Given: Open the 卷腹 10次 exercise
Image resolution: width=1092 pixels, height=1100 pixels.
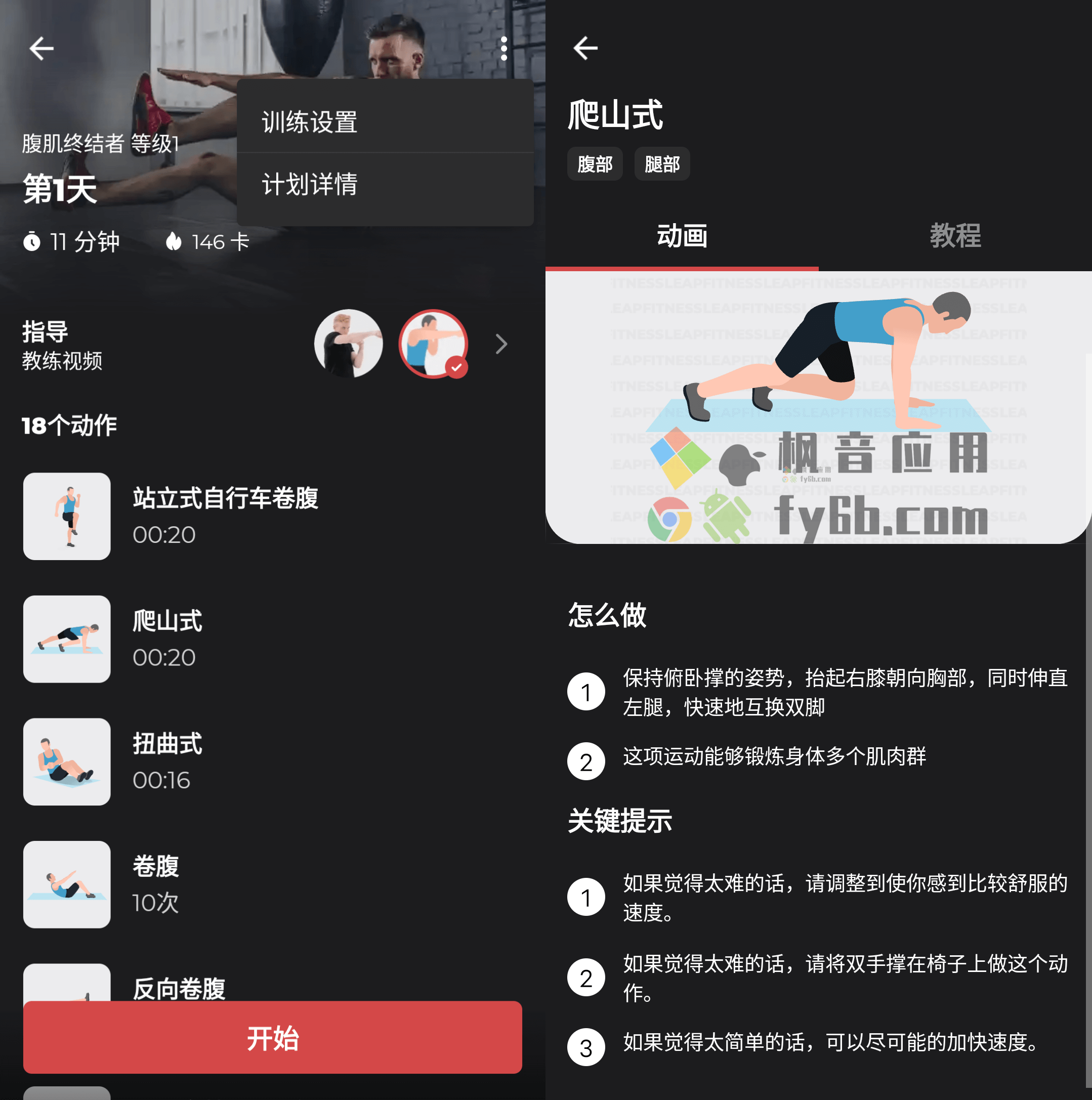Looking at the screenshot, I should [156, 883].
